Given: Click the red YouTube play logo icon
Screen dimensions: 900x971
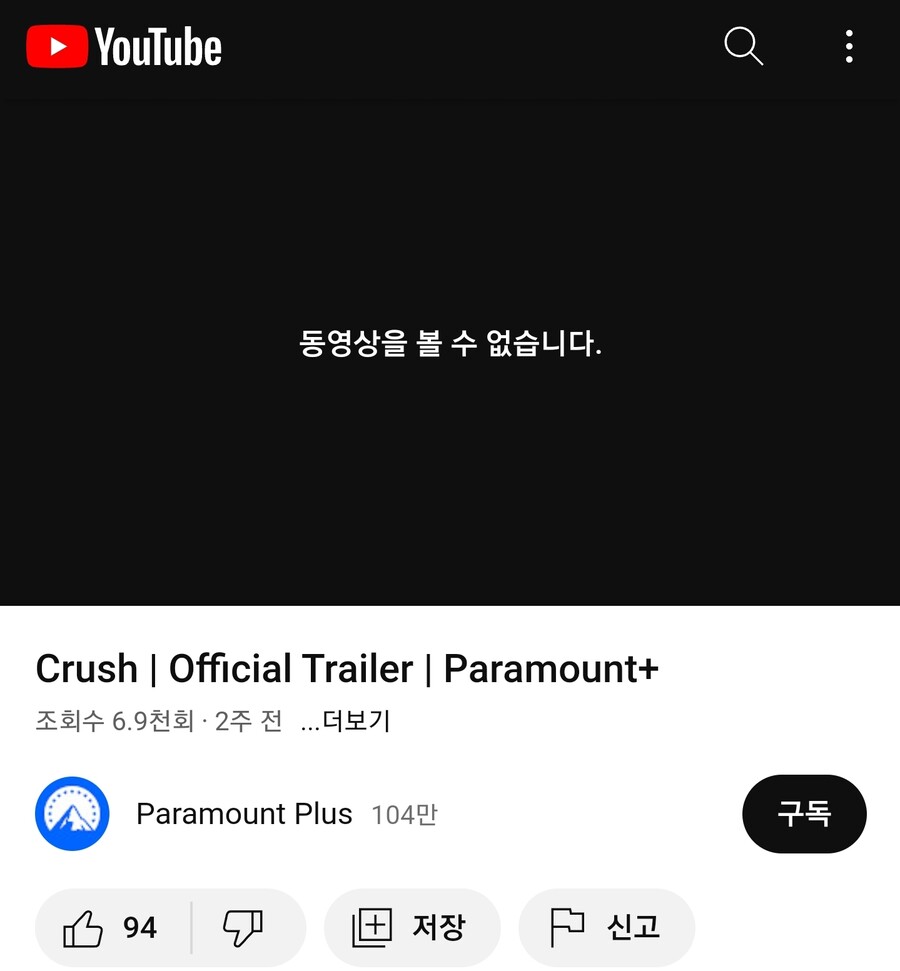Looking at the screenshot, I should click(x=56, y=45).
